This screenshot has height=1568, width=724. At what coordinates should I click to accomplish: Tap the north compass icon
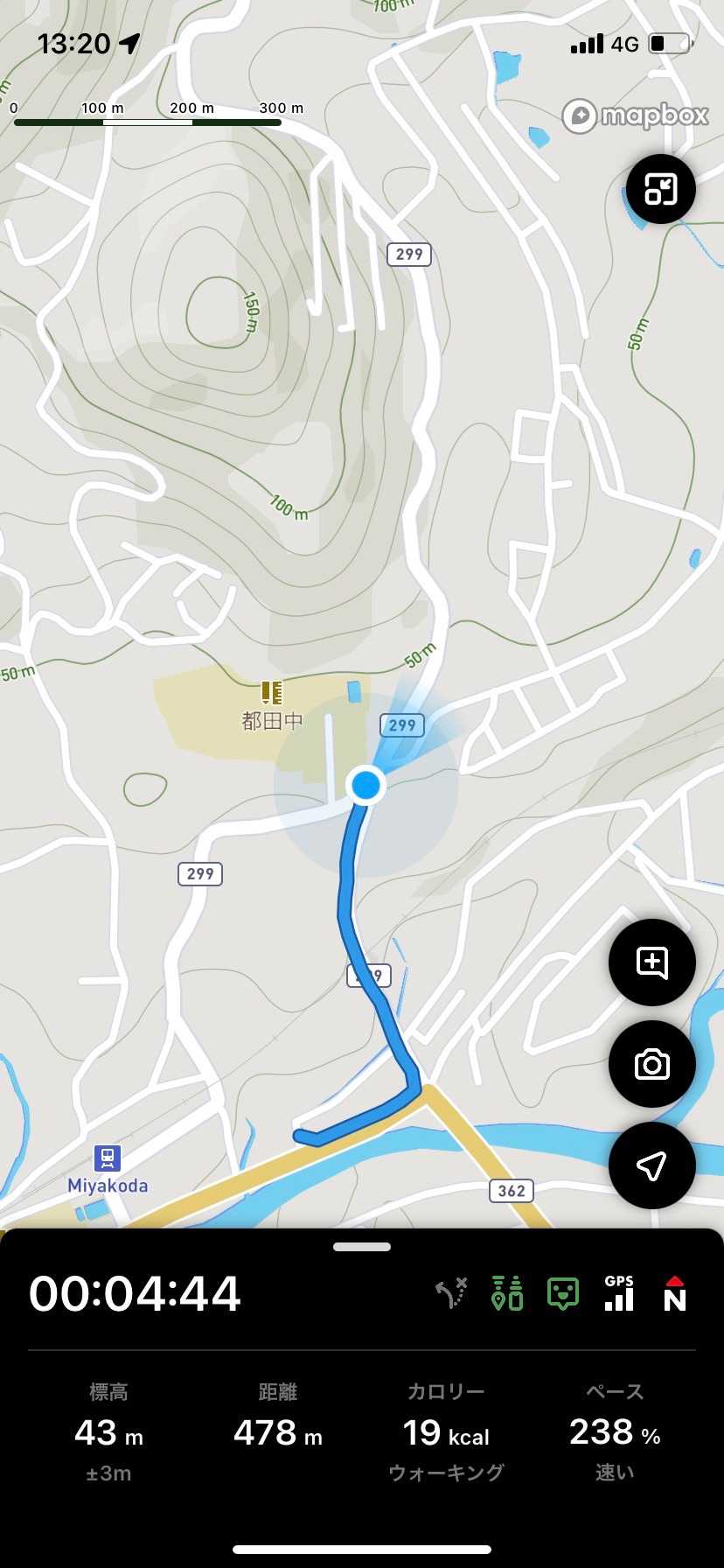click(x=675, y=1293)
